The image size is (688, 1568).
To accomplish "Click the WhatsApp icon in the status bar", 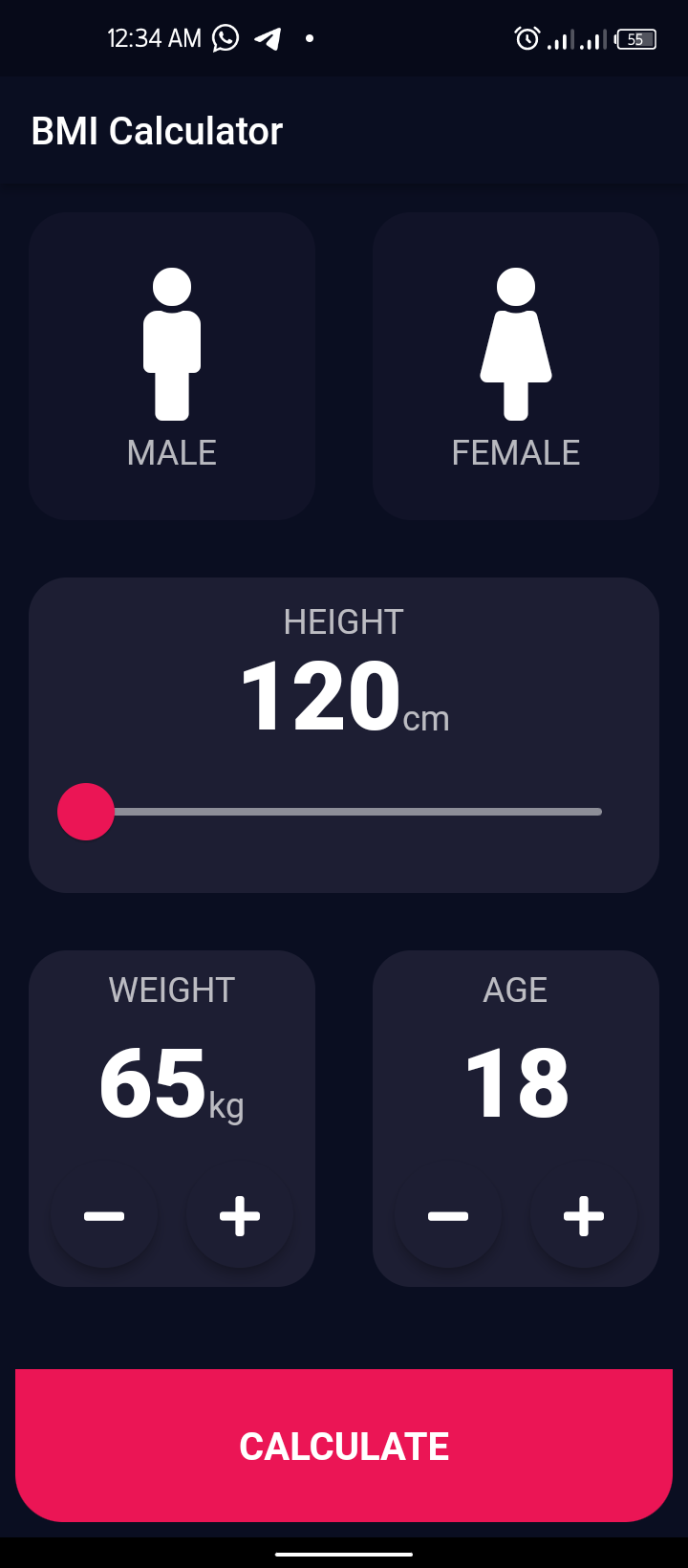I will 225,38.
